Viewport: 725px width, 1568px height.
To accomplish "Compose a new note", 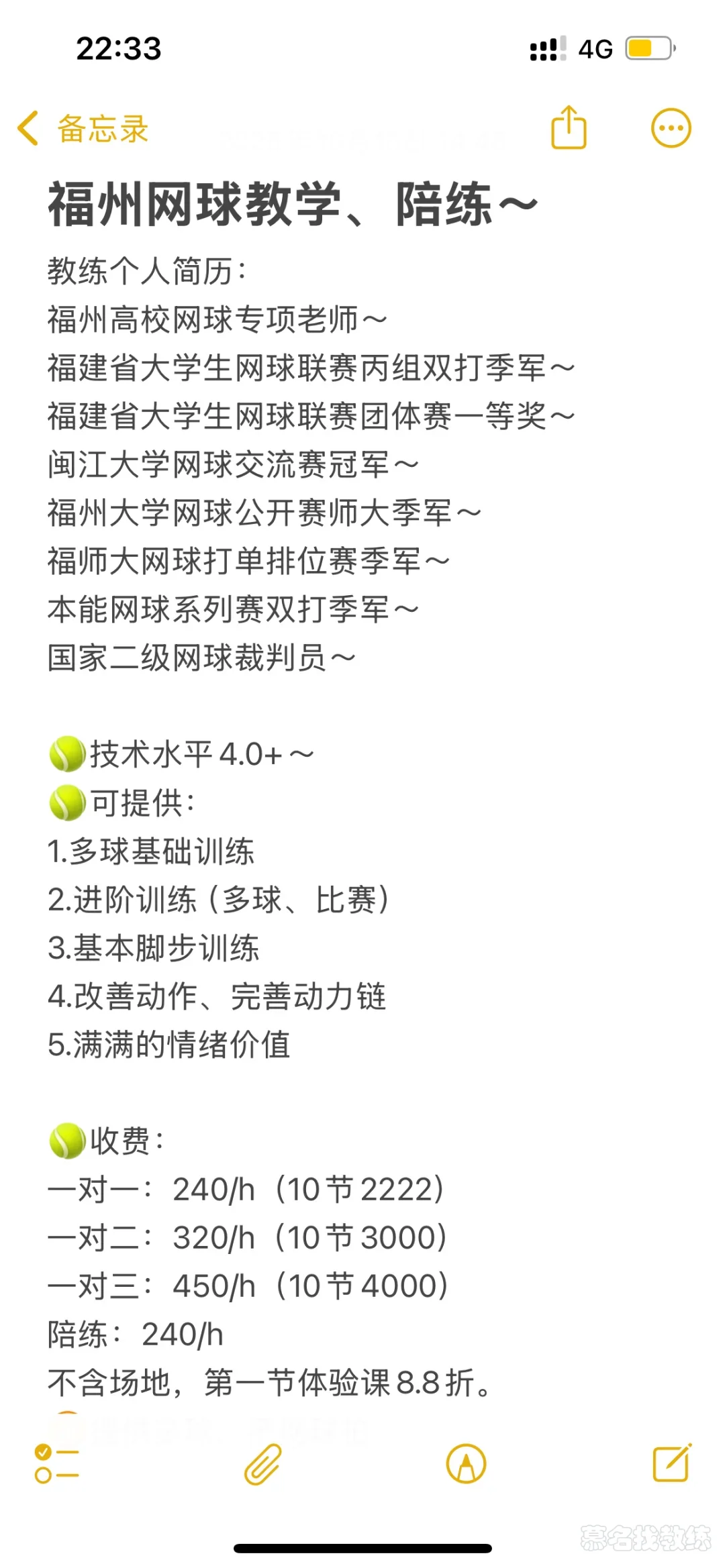I will 671,1463.
